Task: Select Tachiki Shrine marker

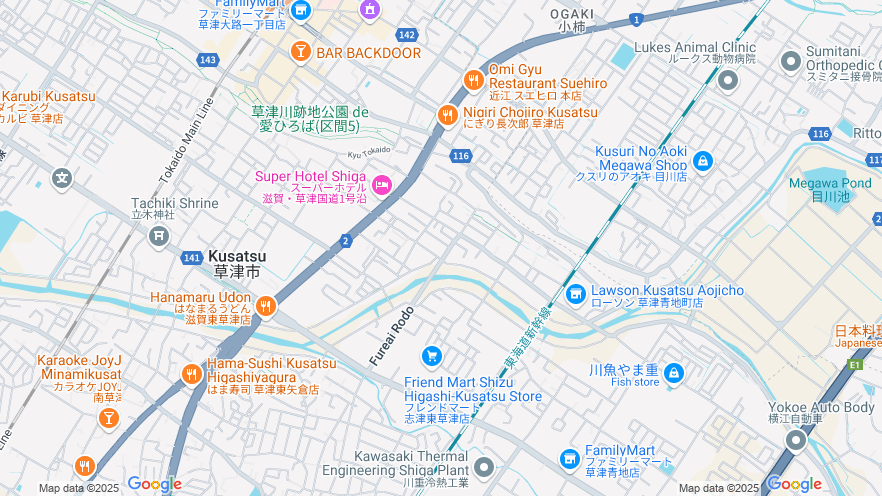Action: coord(159,236)
